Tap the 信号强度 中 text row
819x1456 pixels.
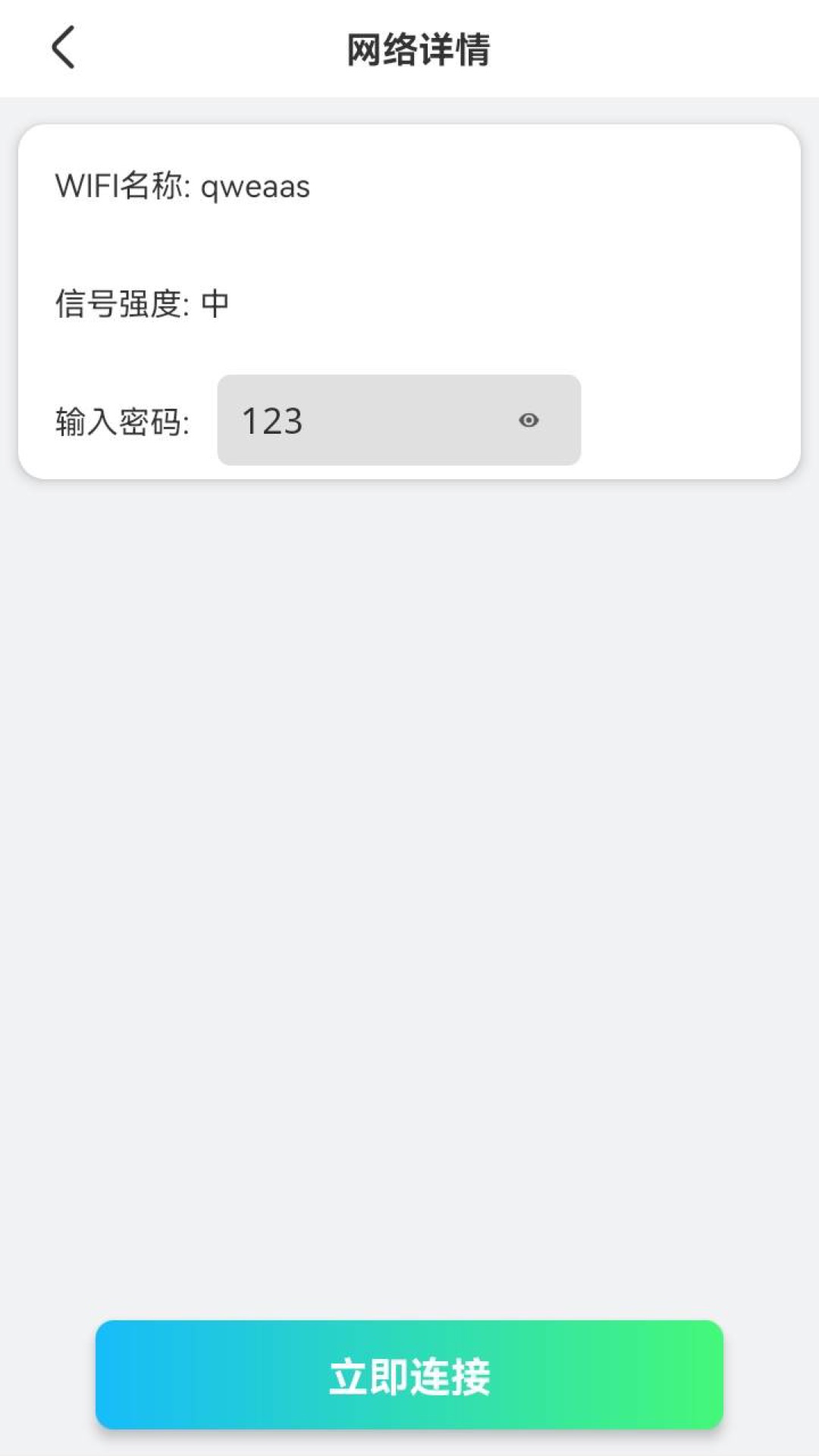141,304
